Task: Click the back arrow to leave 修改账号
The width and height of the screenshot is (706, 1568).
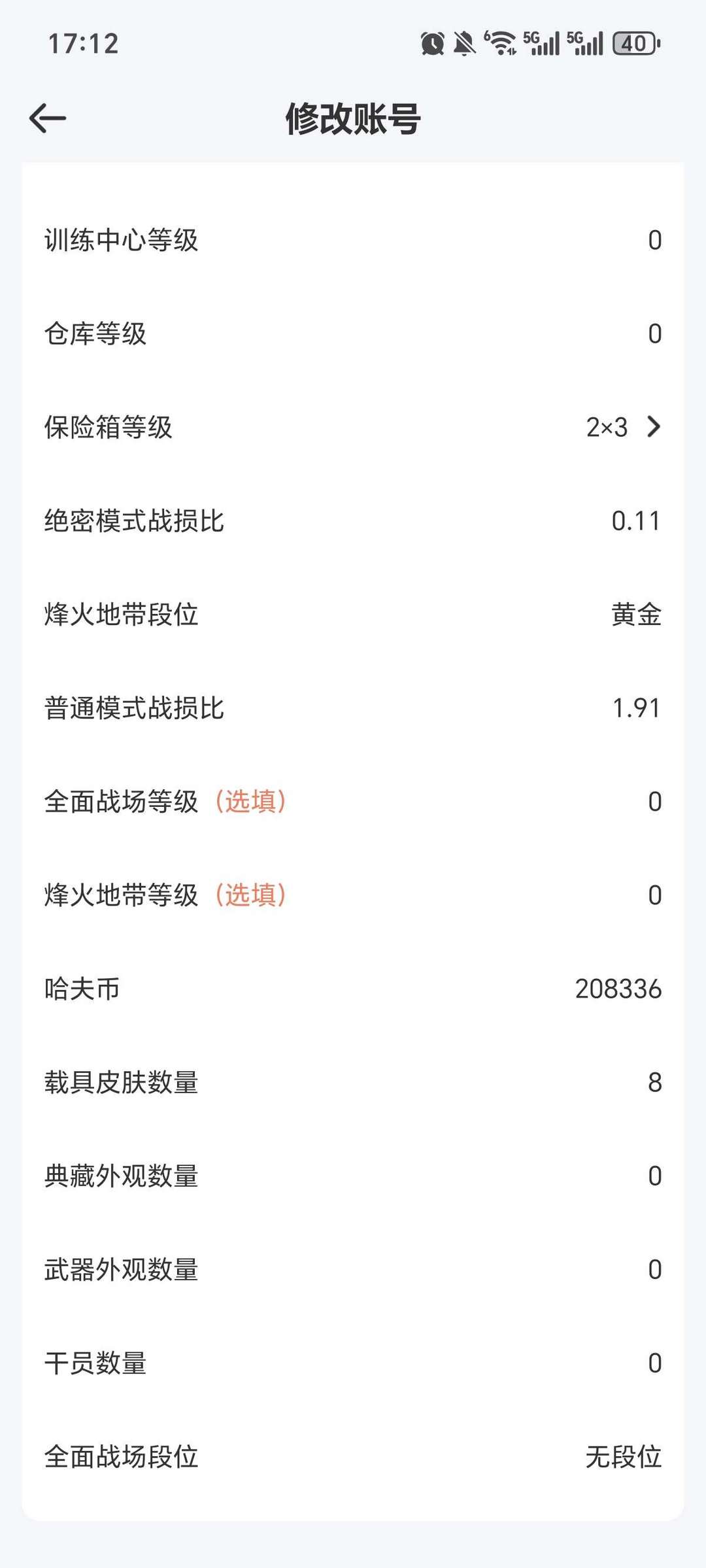Action: point(47,118)
